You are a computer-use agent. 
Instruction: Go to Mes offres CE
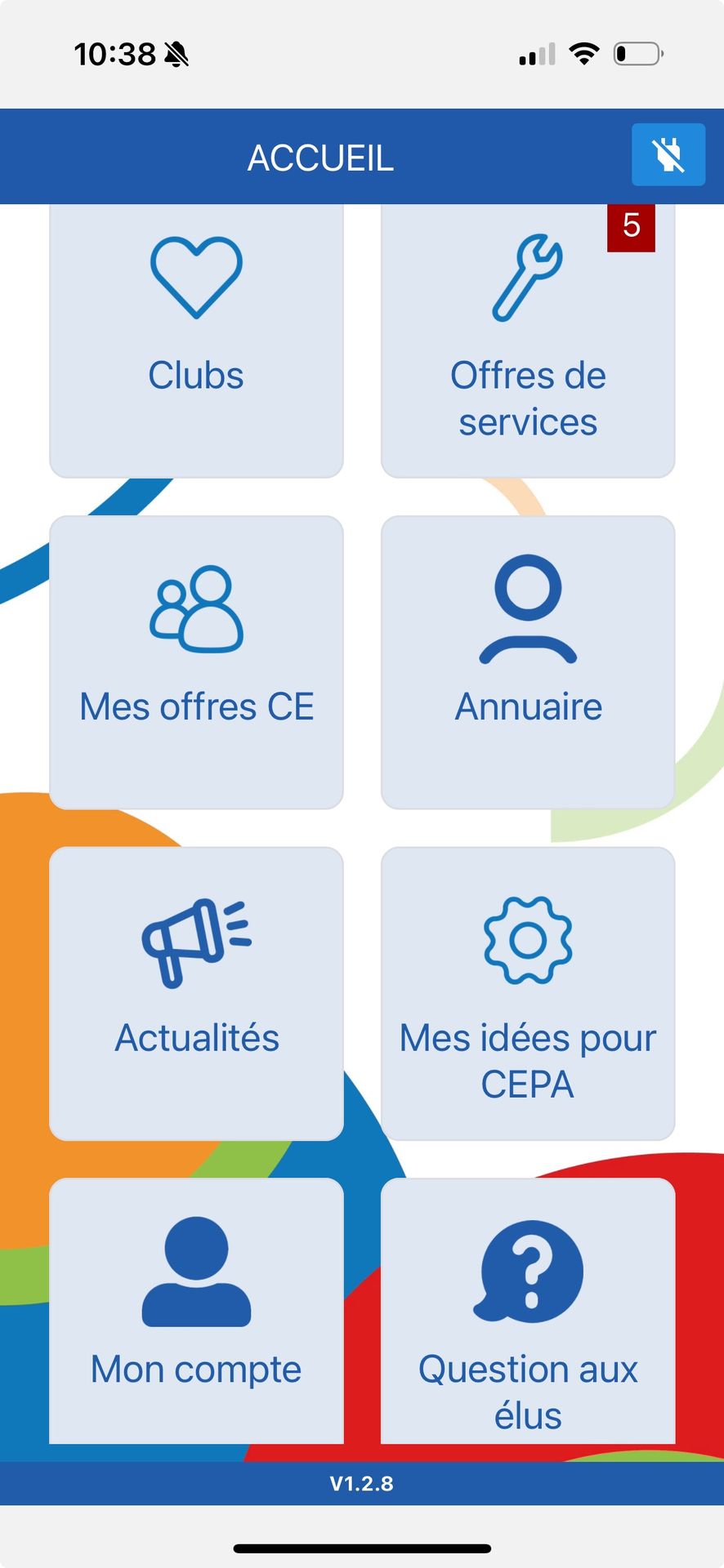[x=196, y=661]
